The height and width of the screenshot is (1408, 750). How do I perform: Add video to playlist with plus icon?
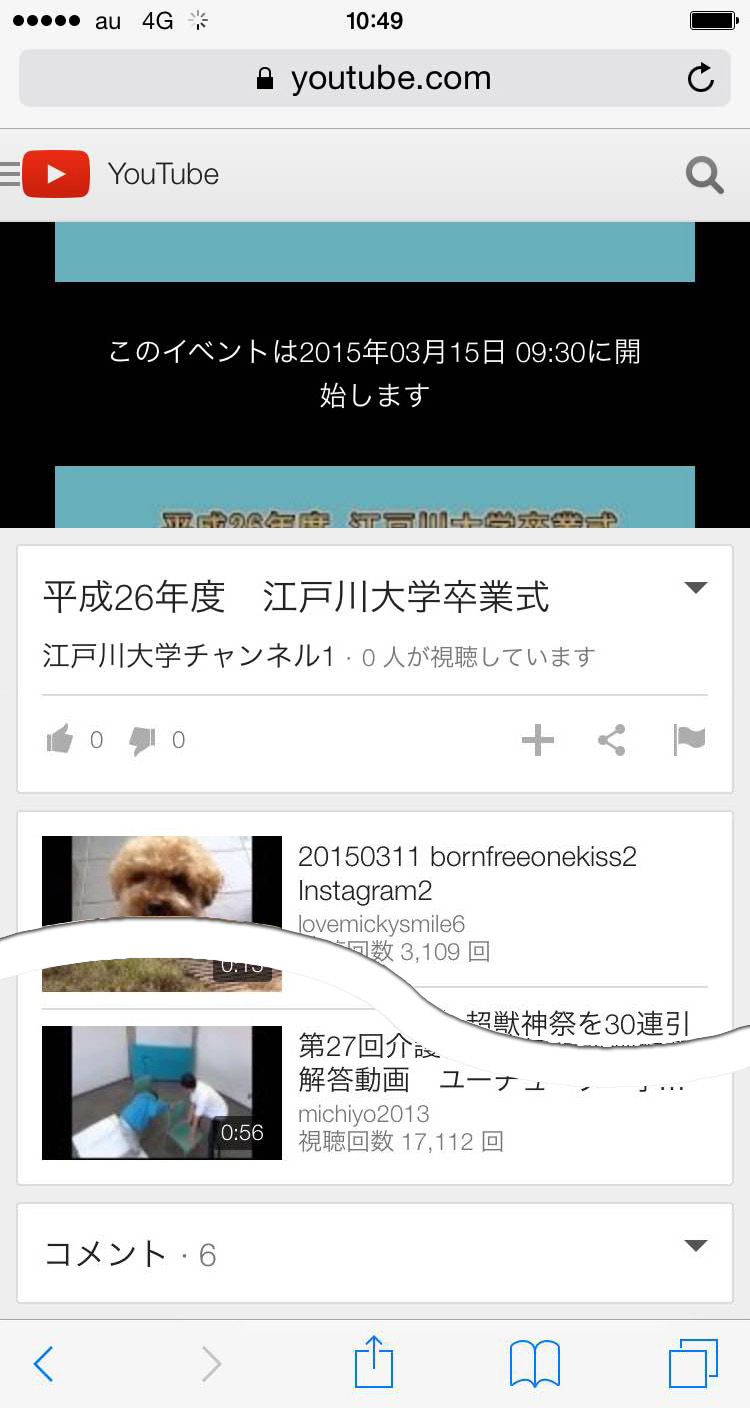pos(538,740)
